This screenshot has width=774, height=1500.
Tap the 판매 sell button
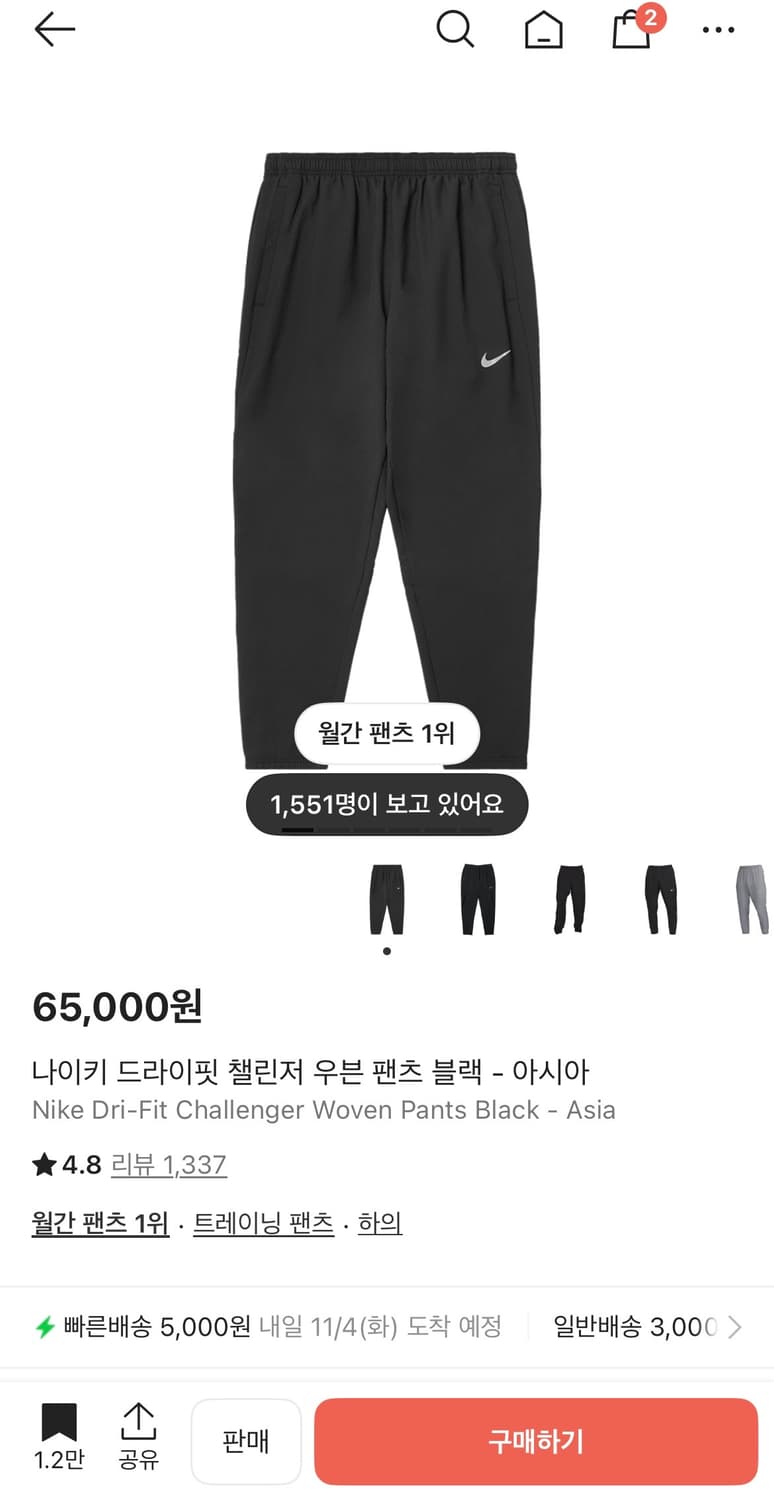point(246,1440)
